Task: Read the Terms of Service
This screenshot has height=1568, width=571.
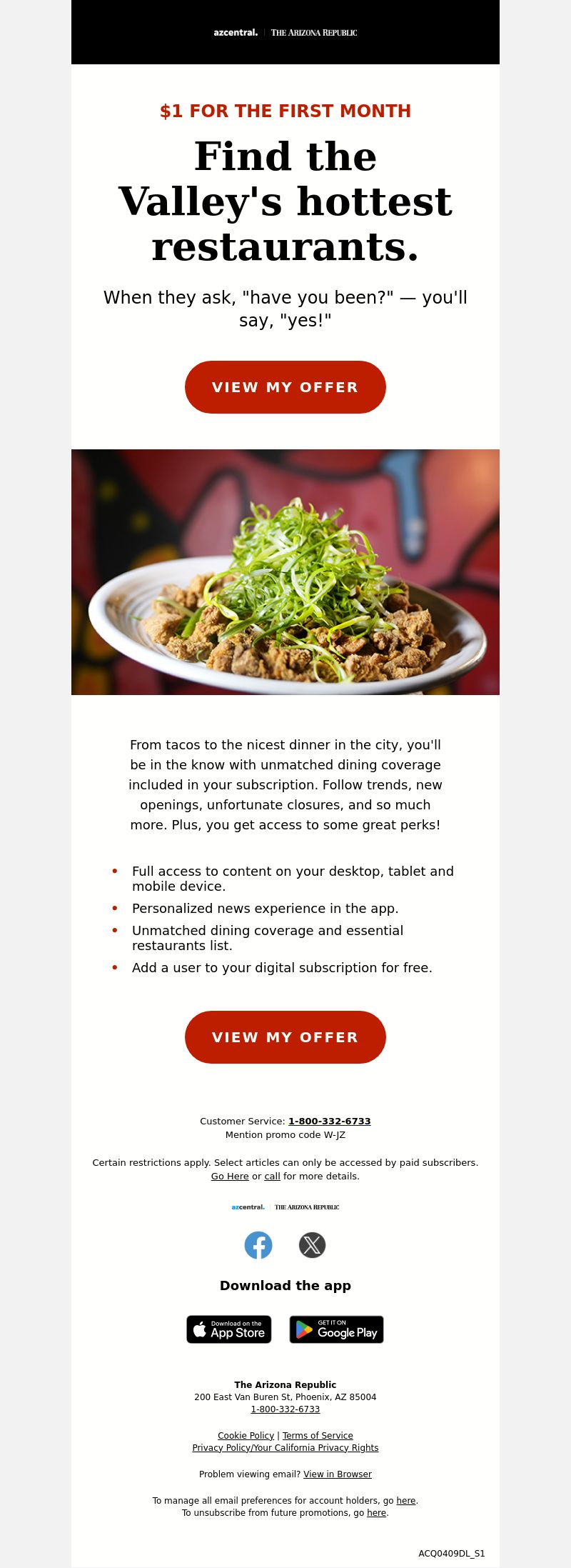Action: pos(318,1435)
